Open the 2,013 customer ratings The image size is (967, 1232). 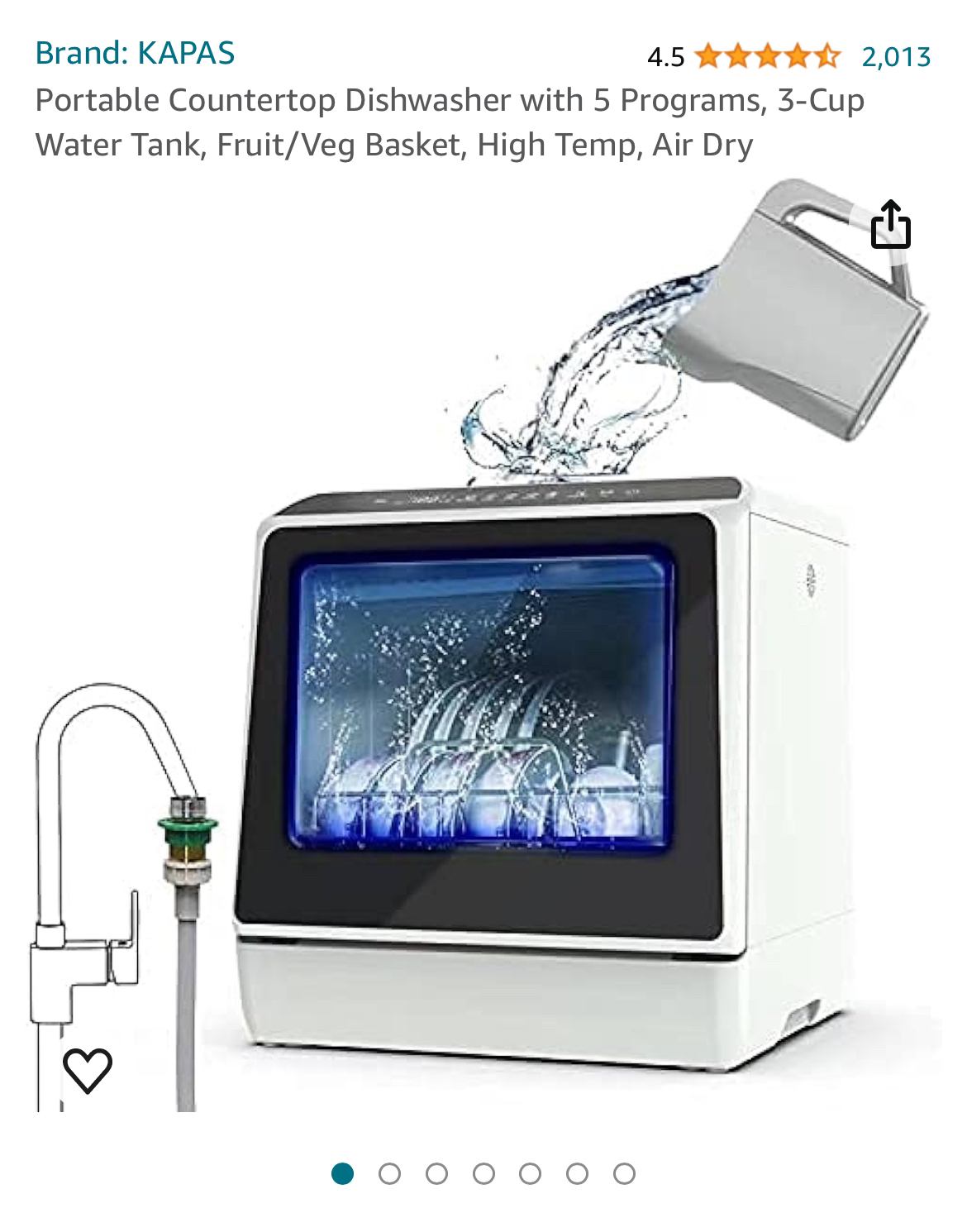896,56
